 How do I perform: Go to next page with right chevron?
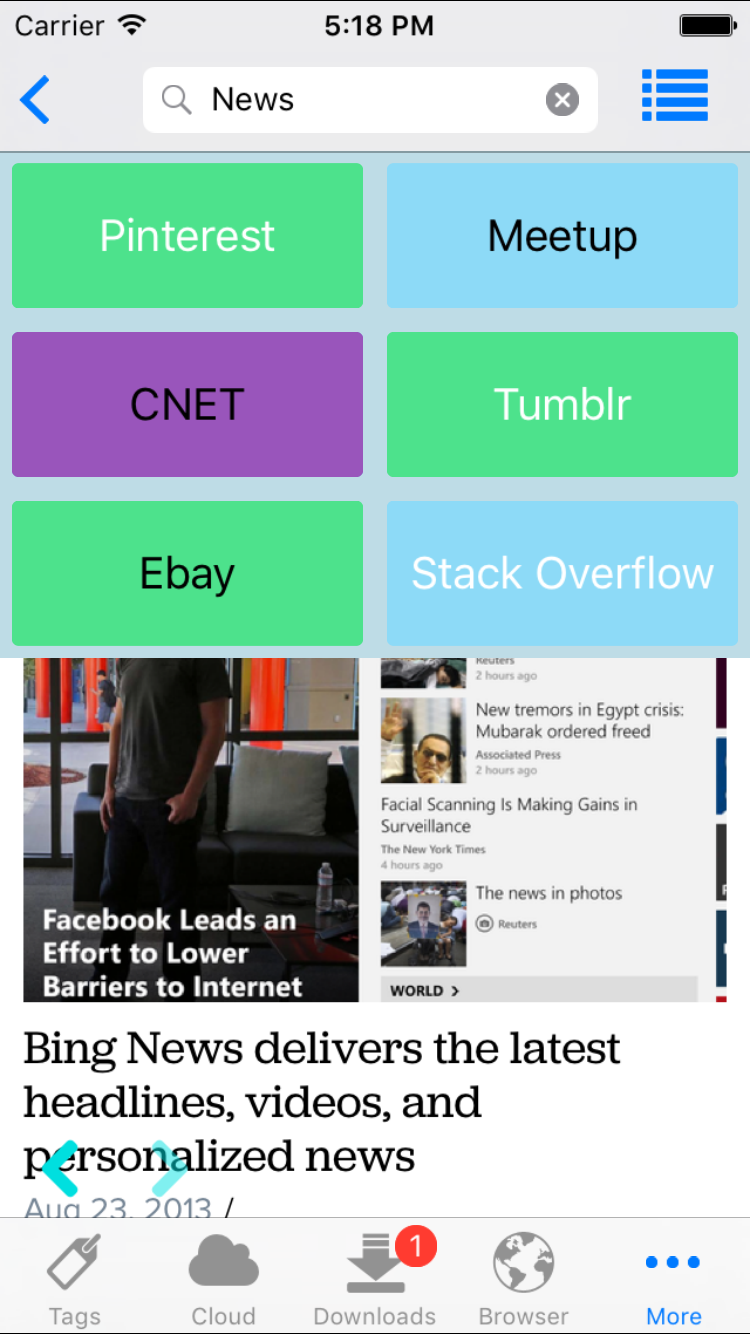(x=168, y=1168)
